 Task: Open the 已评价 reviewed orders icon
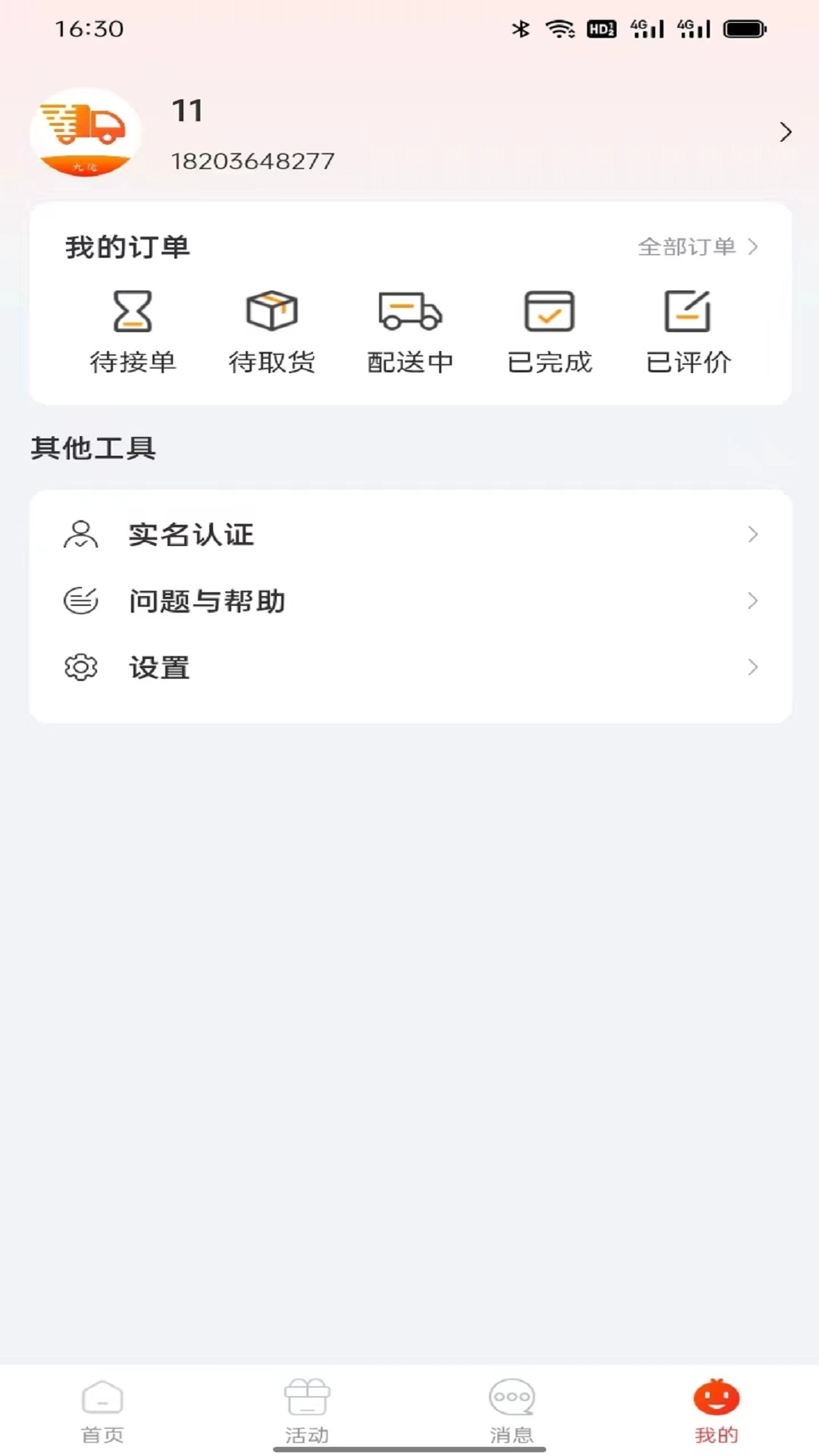pos(688,311)
